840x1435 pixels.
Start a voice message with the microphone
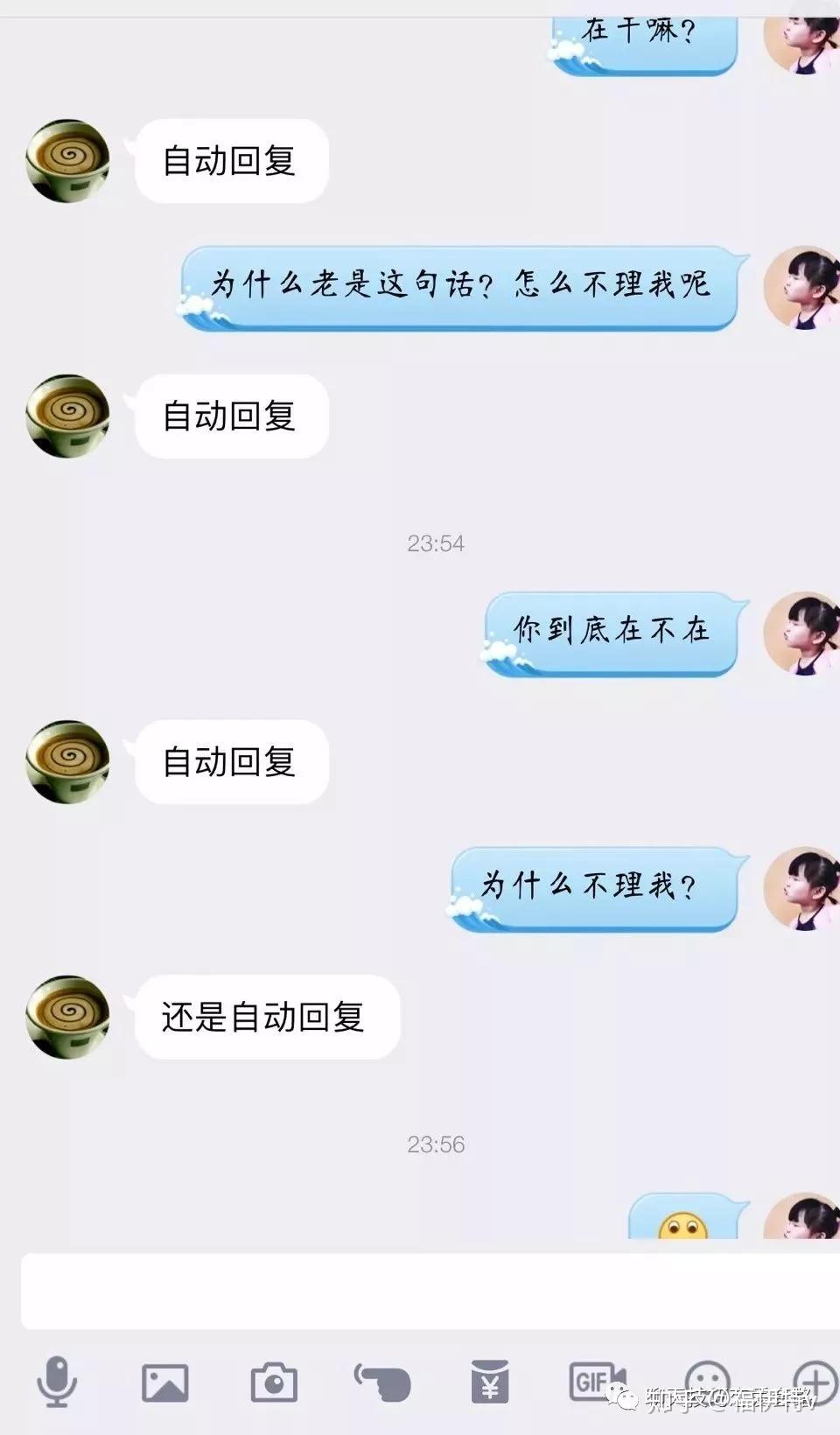point(57,1382)
